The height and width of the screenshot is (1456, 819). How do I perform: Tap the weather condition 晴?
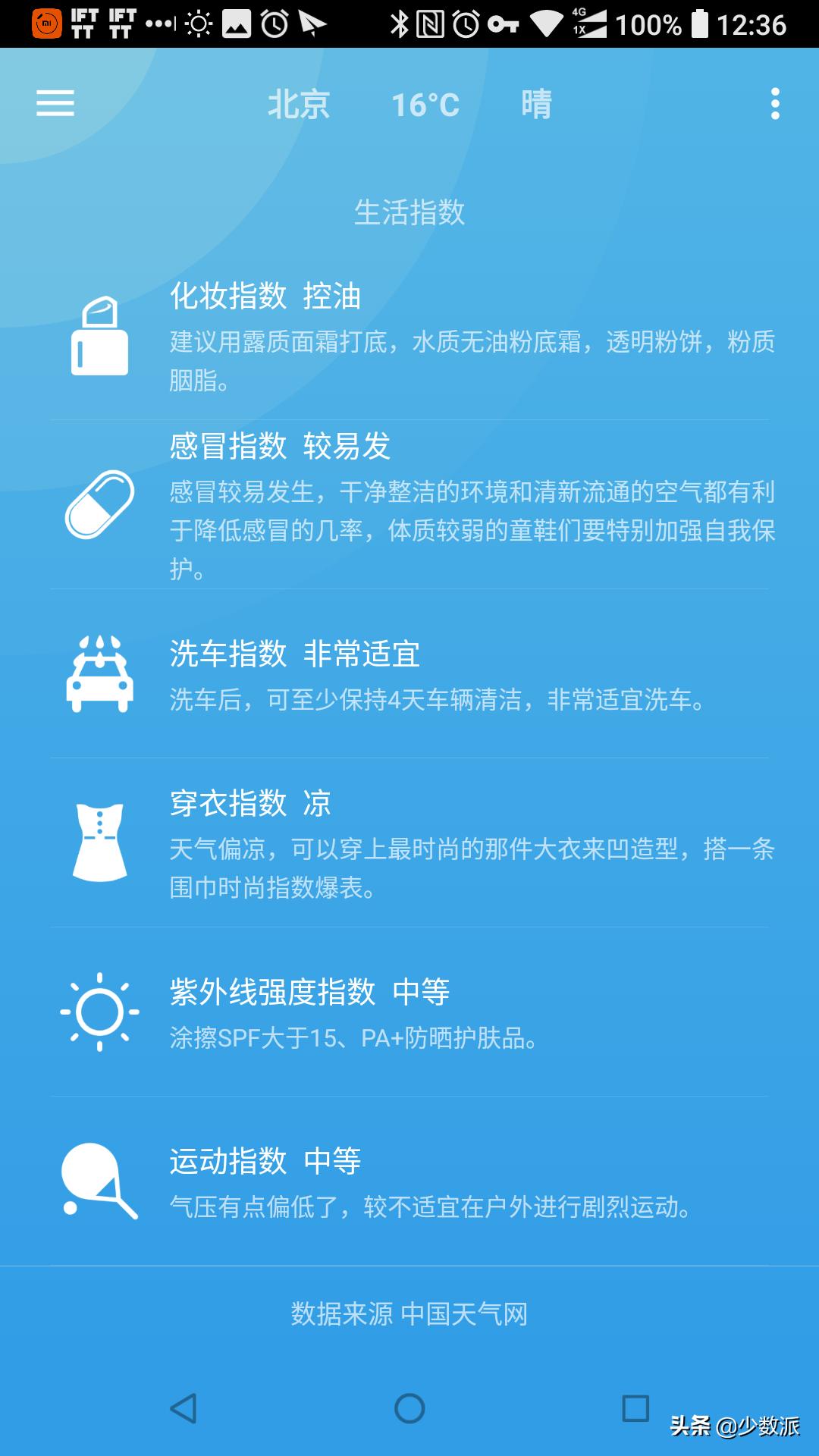click(x=536, y=105)
